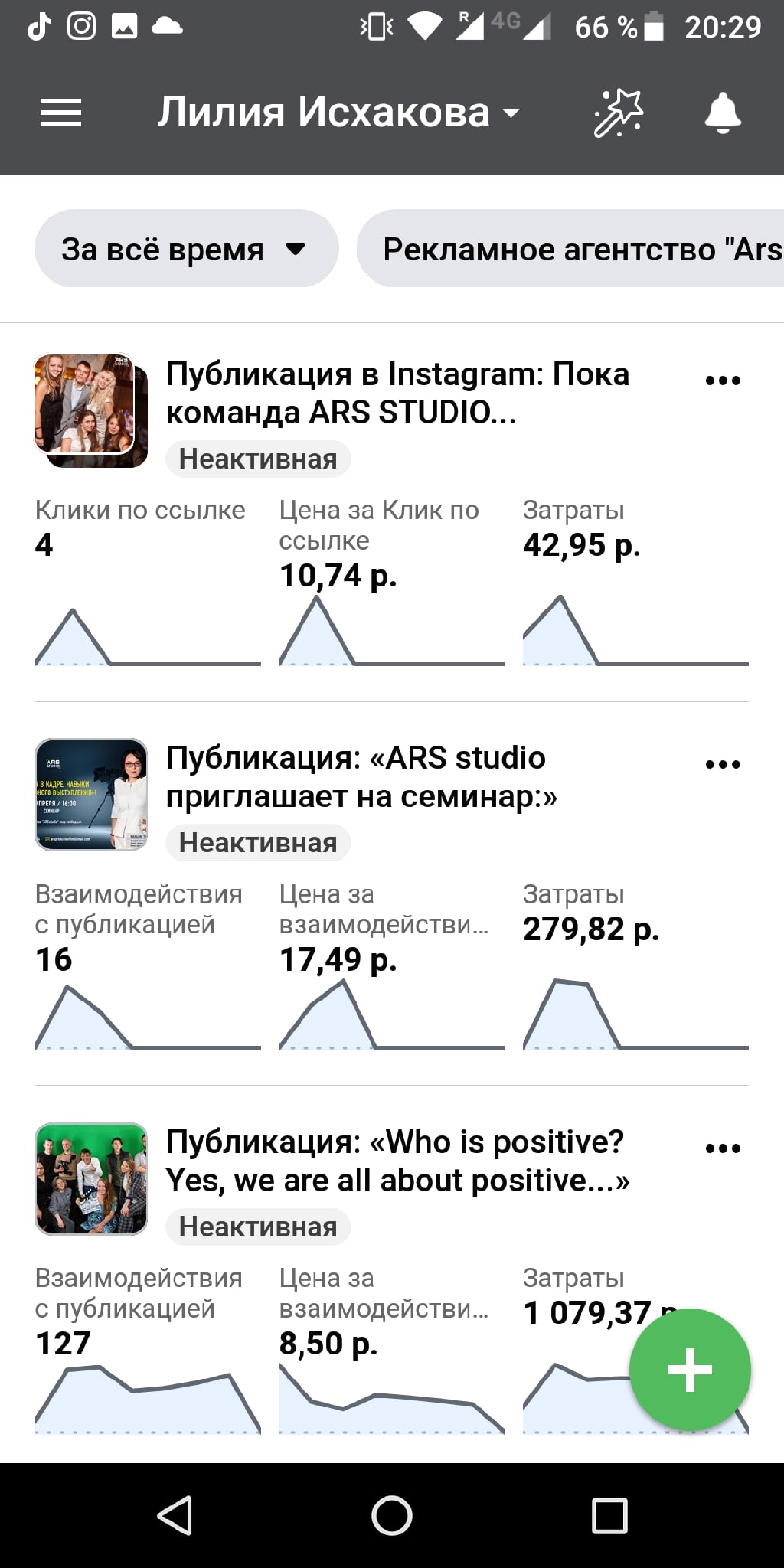The height and width of the screenshot is (1568, 784).
Task: Open the ad "Пока команда ARS STUDIO..."
Action: 397,393
